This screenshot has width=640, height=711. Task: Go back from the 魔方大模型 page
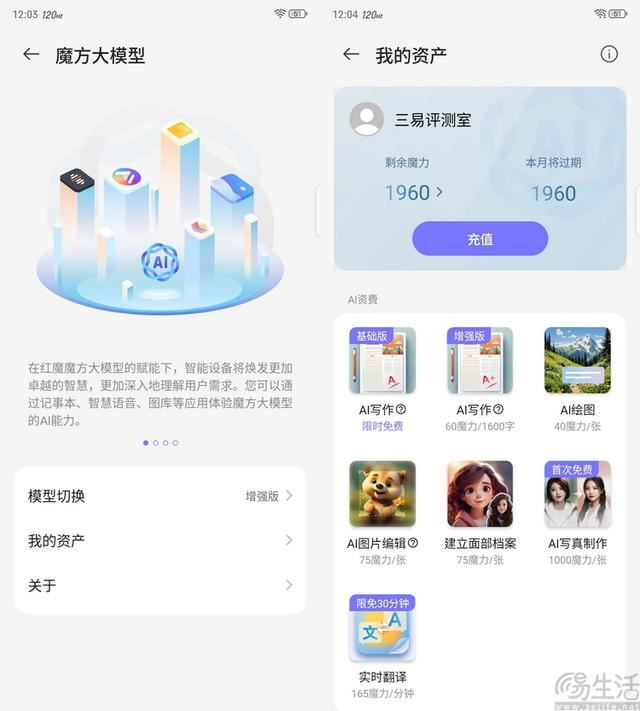coord(31,55)
